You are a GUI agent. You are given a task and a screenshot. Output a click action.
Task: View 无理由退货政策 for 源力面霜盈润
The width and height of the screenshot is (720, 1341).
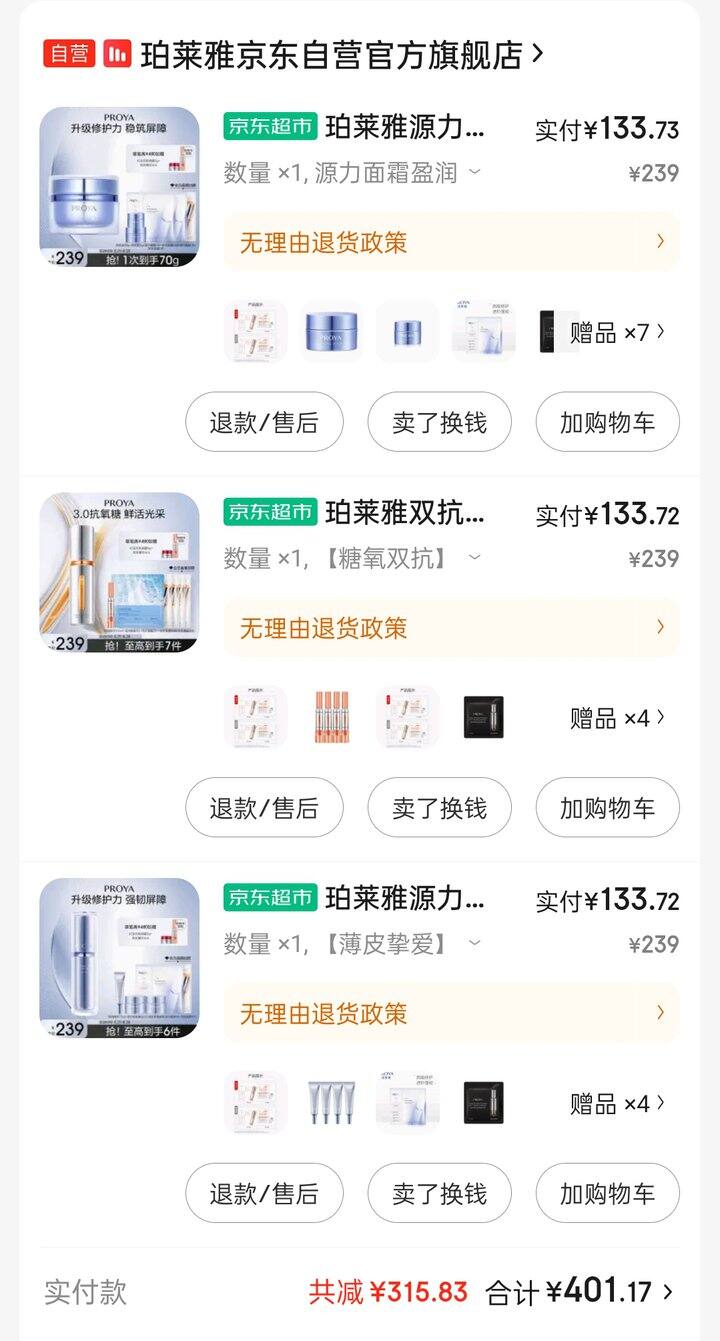click(451, 242)
